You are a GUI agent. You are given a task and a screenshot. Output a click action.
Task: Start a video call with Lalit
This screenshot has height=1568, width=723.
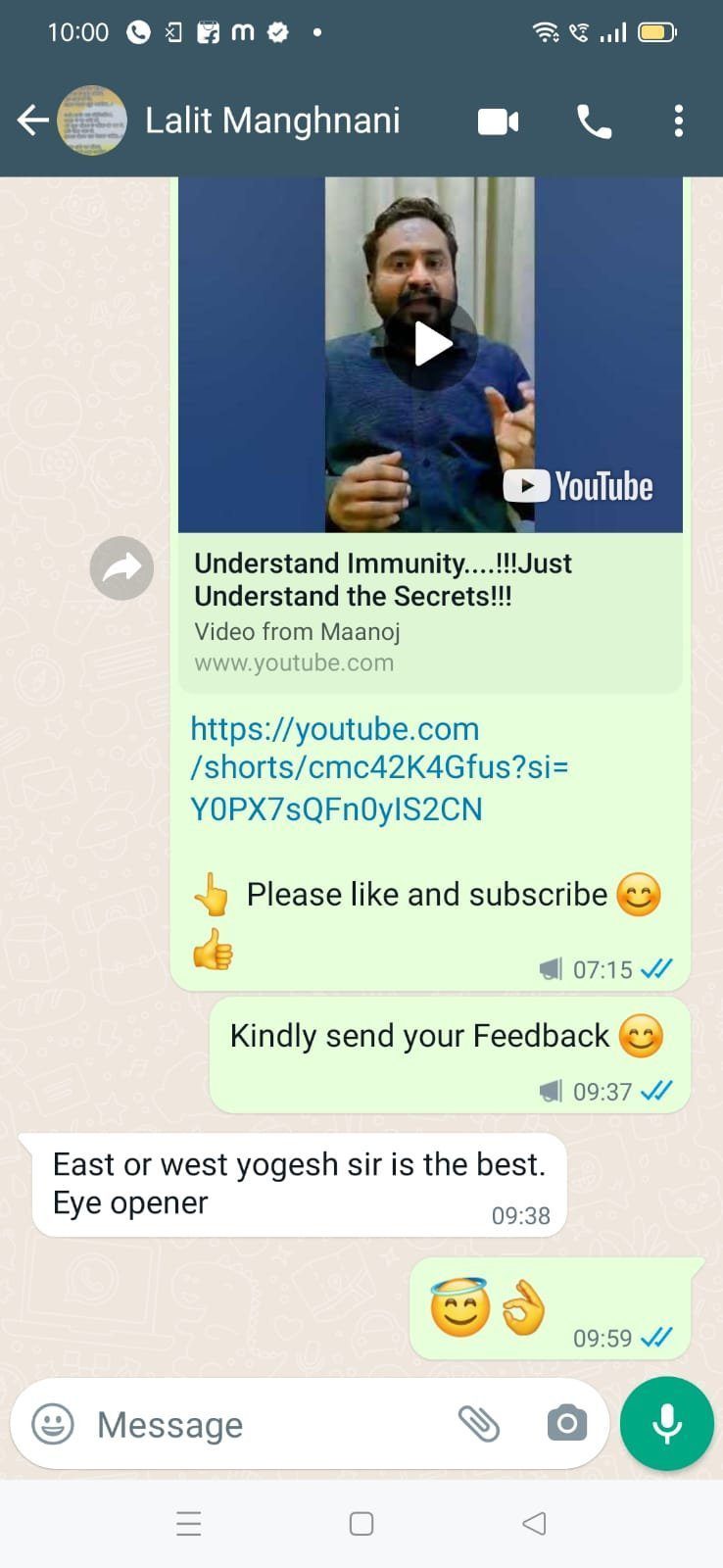click(498, 122)
